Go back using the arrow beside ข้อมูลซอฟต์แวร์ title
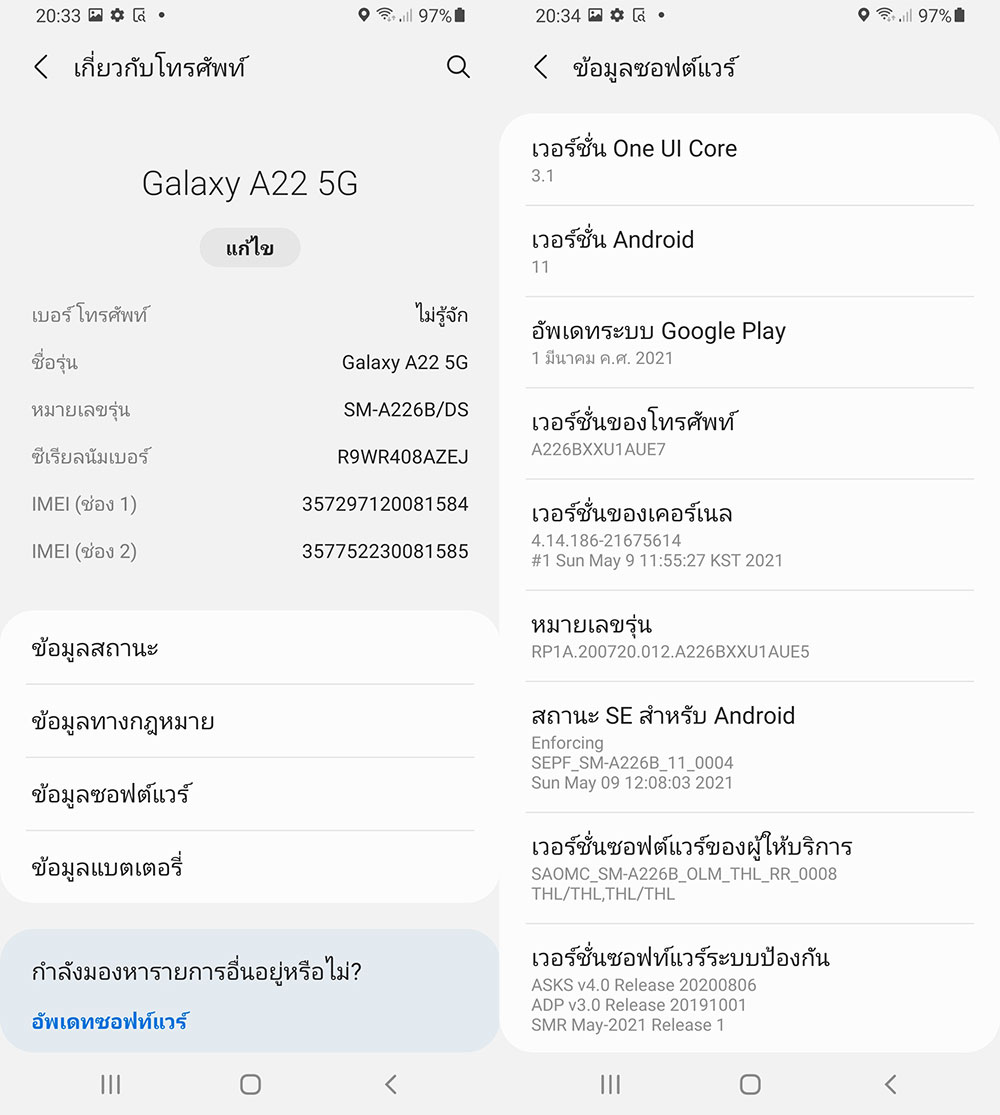 pos(541,67)
